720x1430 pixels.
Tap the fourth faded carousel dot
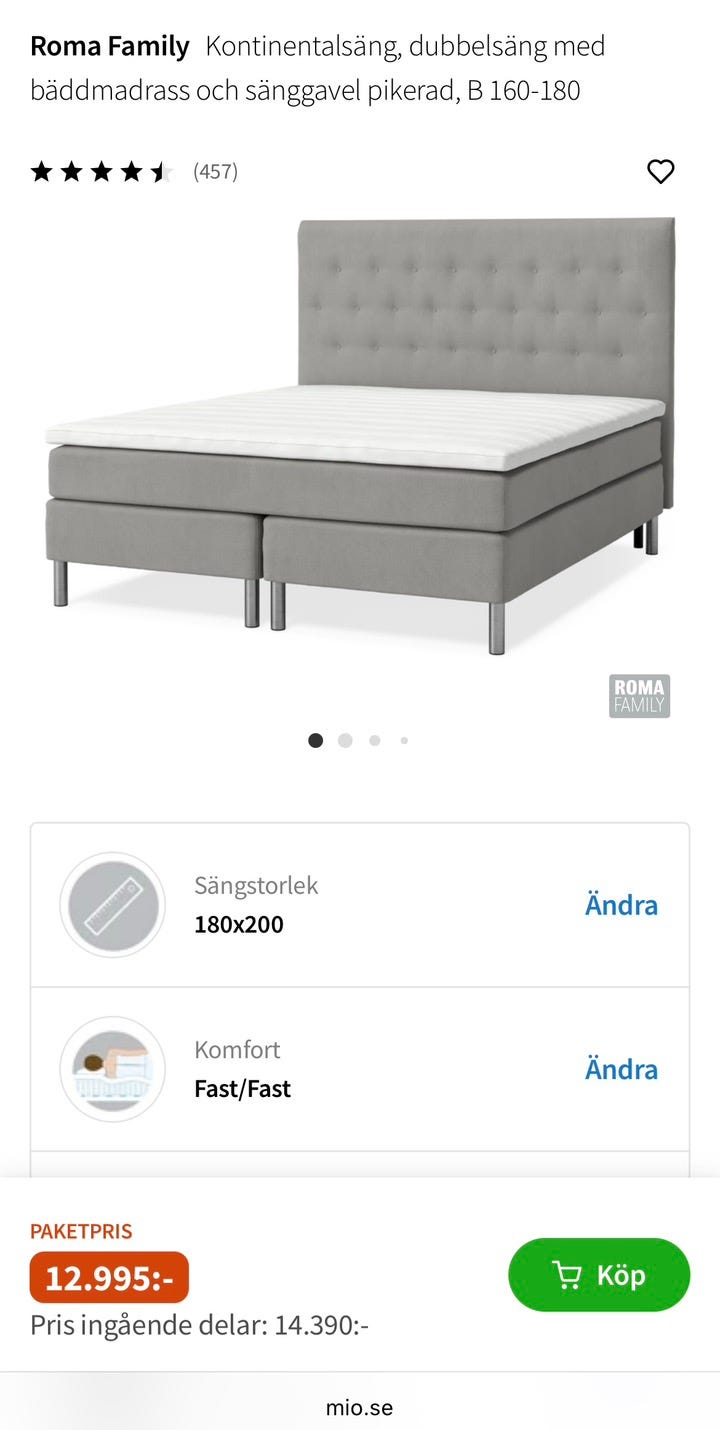click(403, 740)
